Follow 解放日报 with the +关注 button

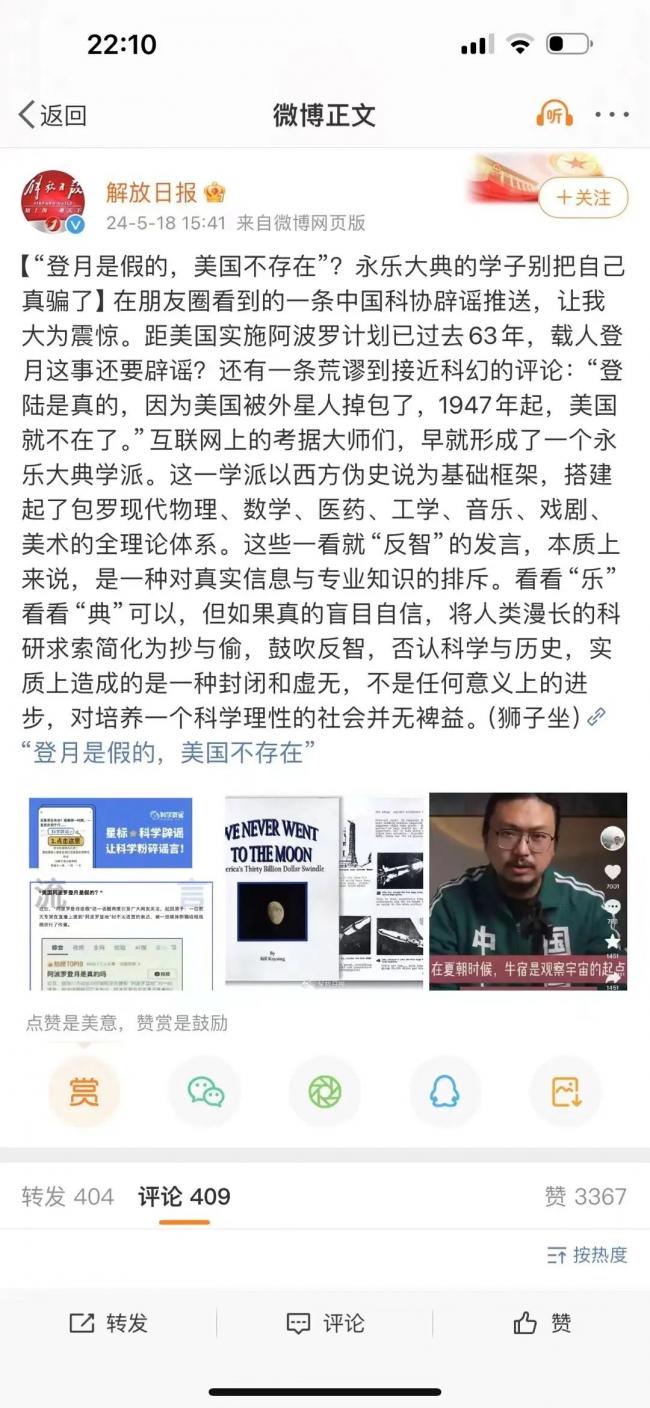pos(584,198)
